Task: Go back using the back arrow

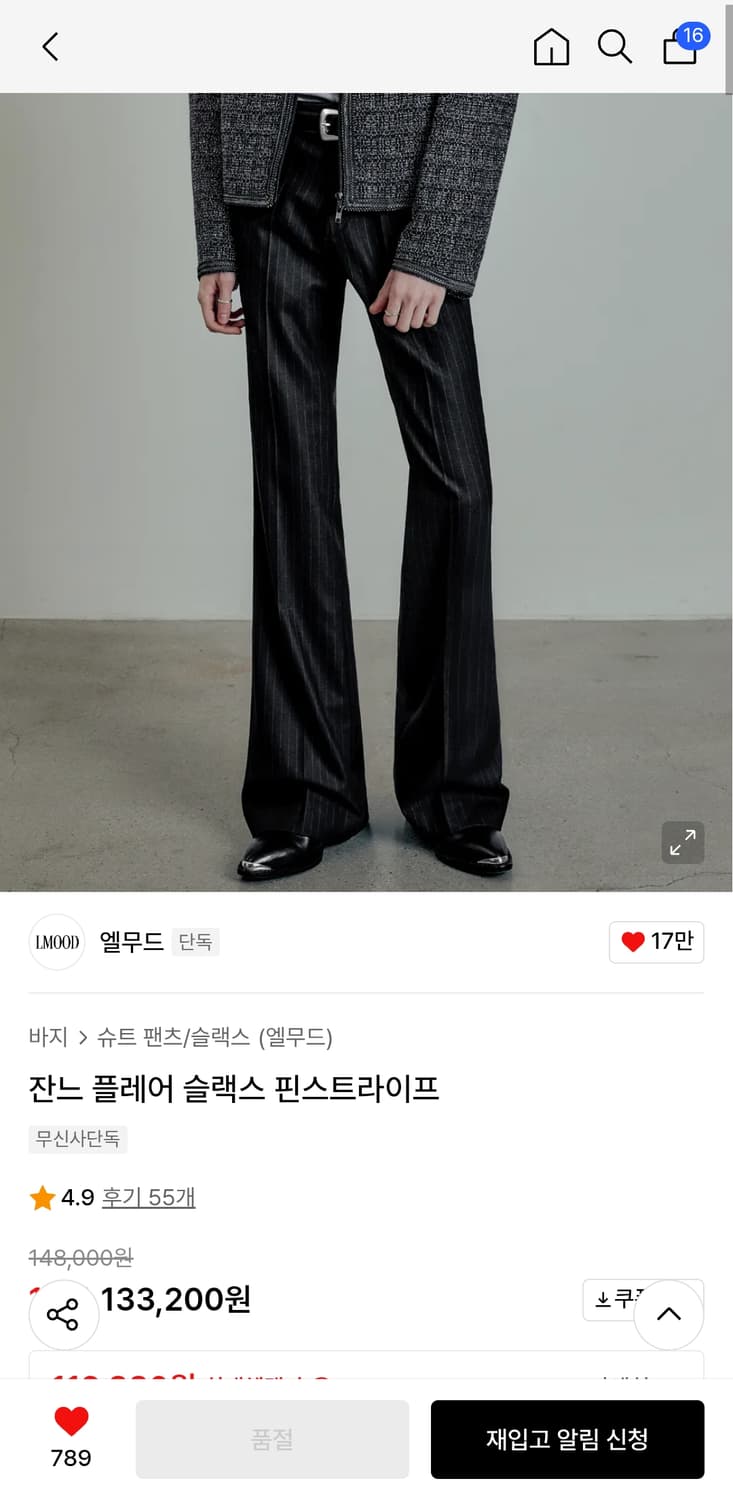Action: click(x=49, y=46)
